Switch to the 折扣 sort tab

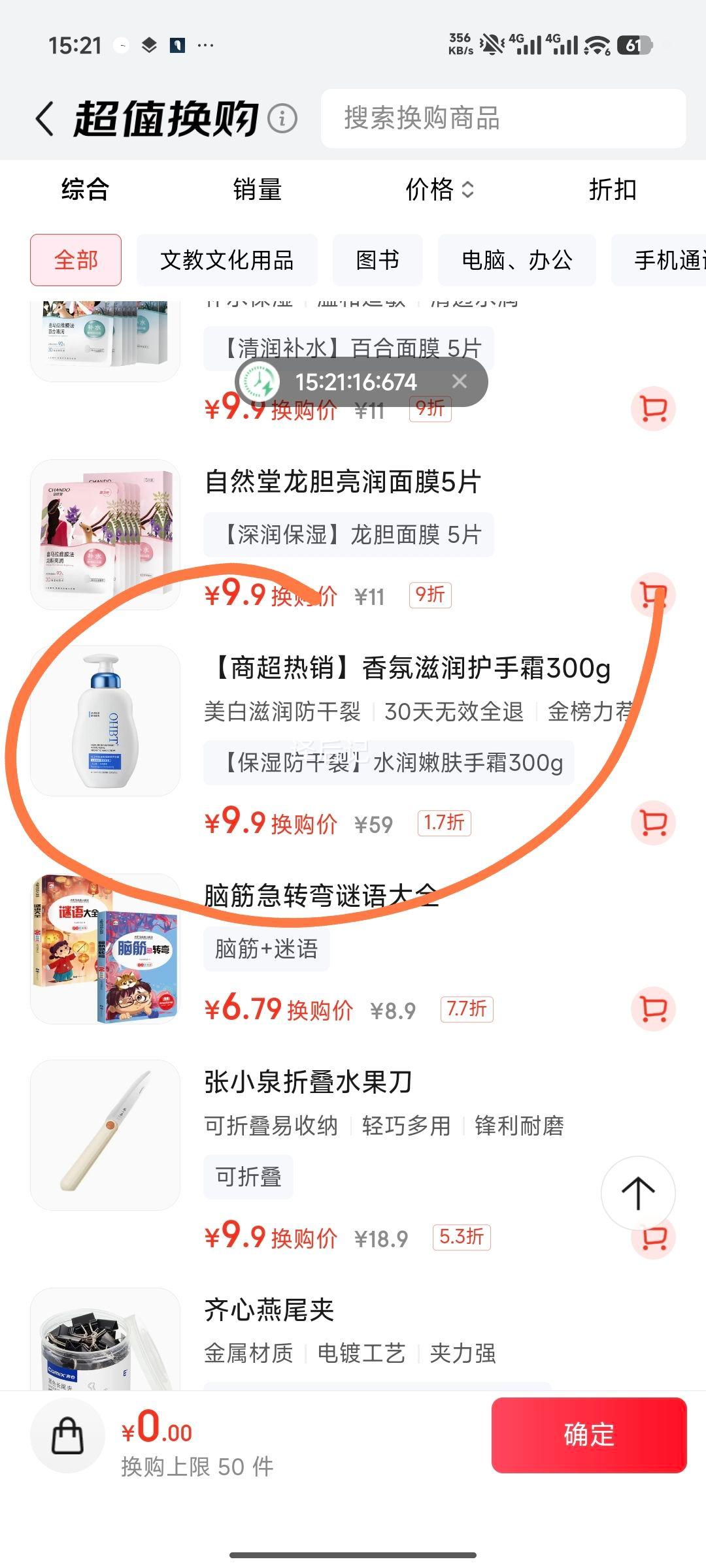(613, 190)
